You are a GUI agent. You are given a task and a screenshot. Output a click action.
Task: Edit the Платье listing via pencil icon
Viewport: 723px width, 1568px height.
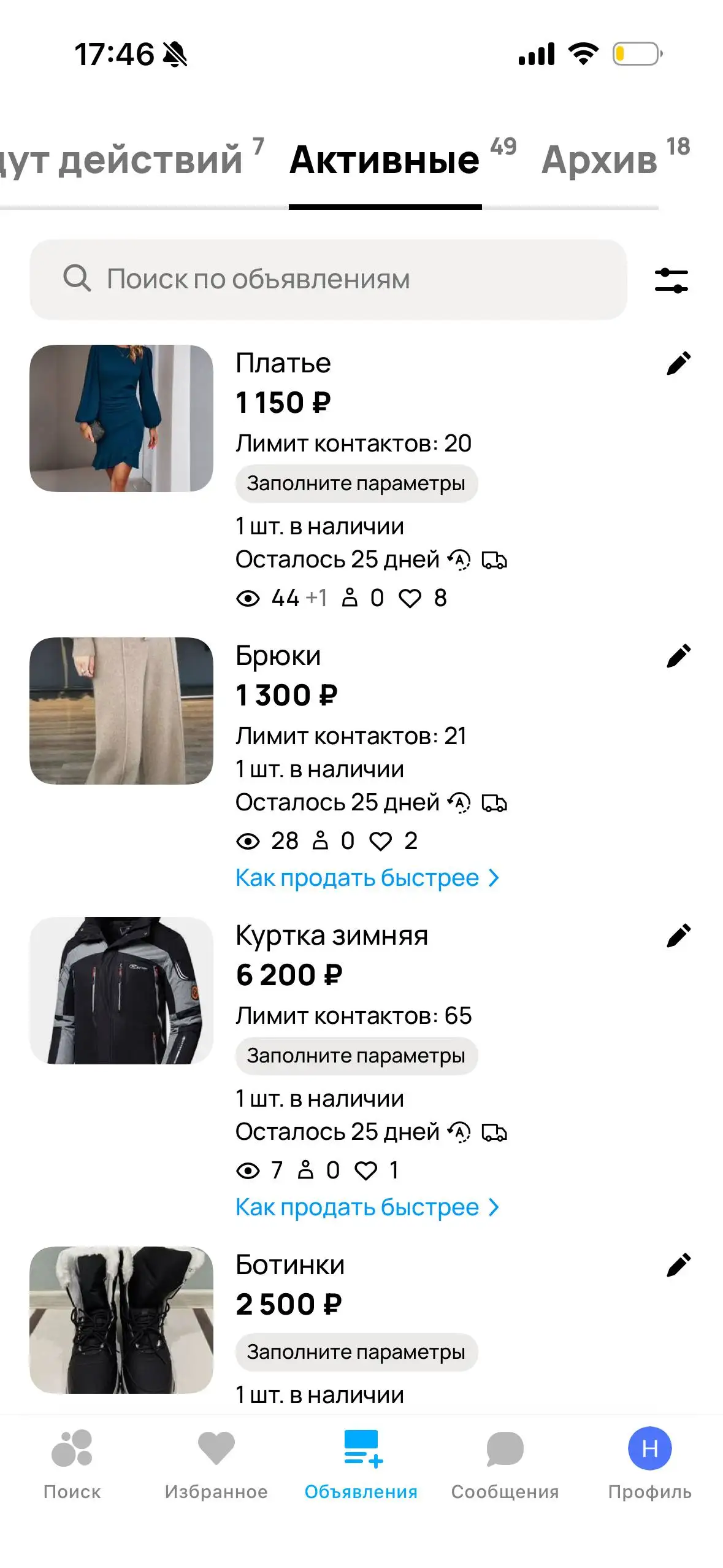(x=678, y=362)
